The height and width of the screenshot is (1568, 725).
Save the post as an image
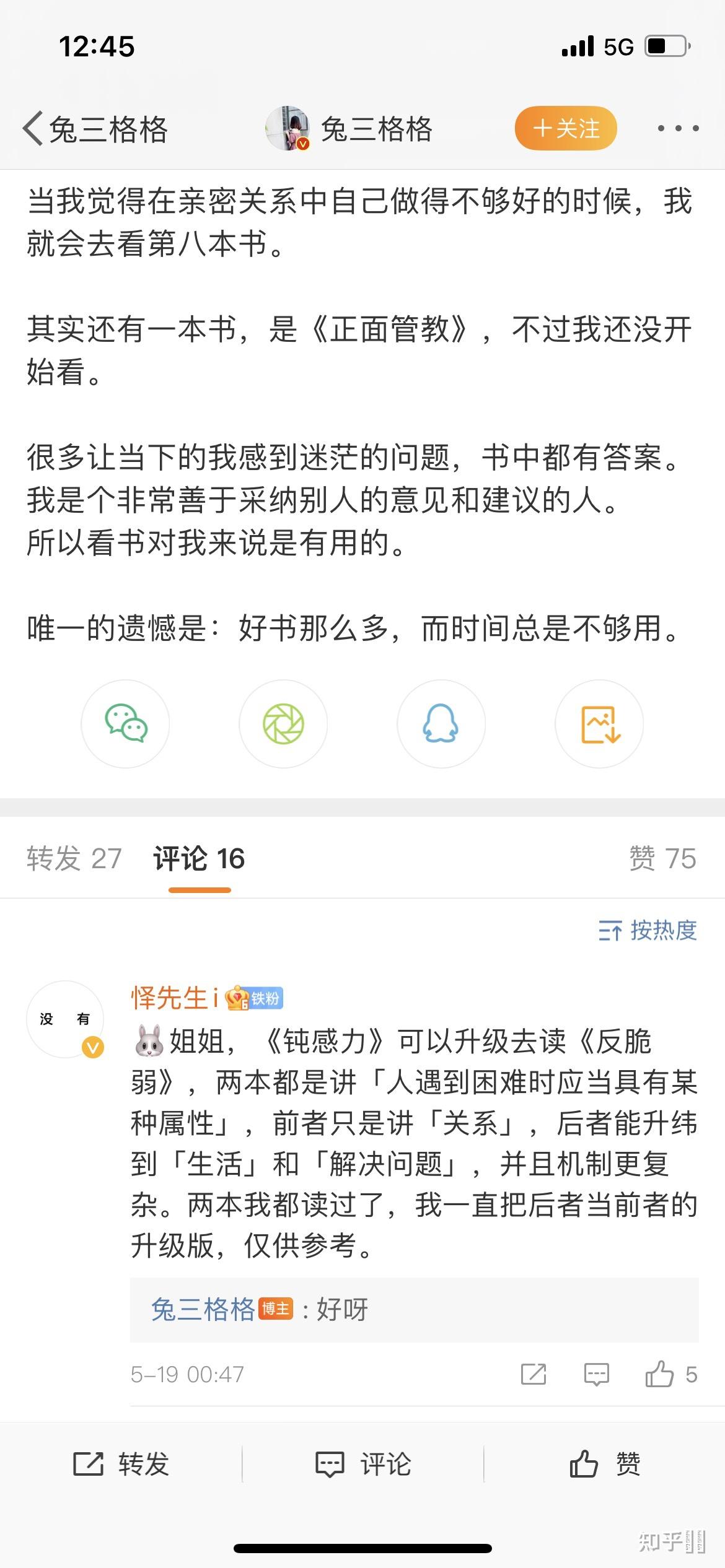pyautogui.click(x=599, y=723)
